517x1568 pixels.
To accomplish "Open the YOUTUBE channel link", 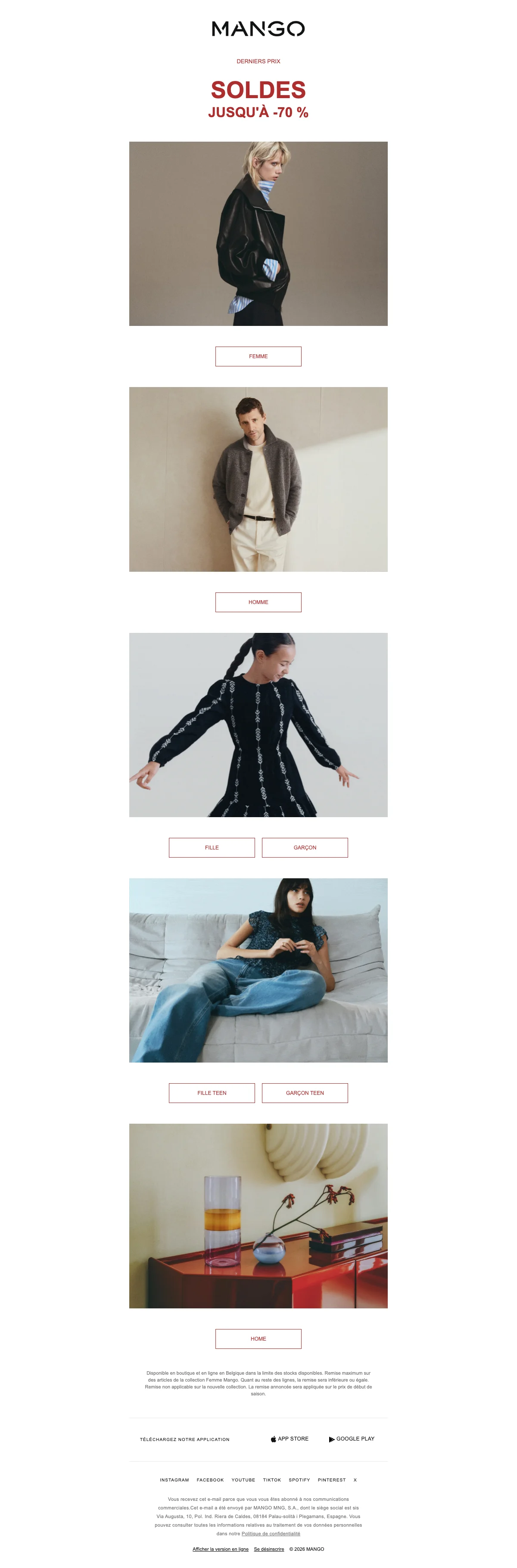I will (243, 1480).
